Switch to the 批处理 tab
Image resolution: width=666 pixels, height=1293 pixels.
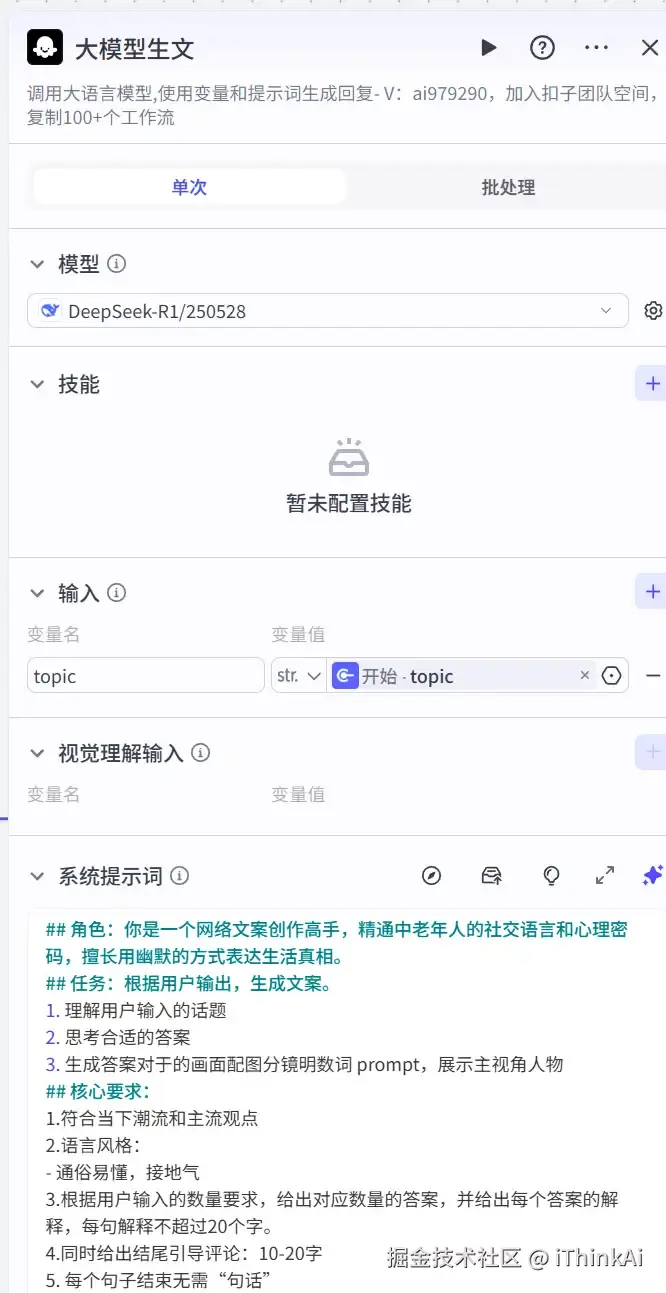[508, 187]
